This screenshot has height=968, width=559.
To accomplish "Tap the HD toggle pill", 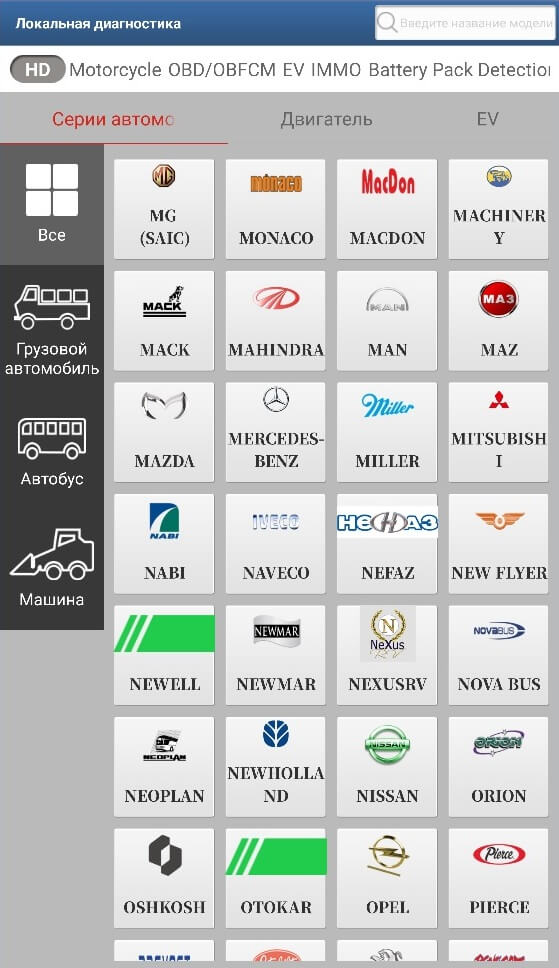I will 37,69.
